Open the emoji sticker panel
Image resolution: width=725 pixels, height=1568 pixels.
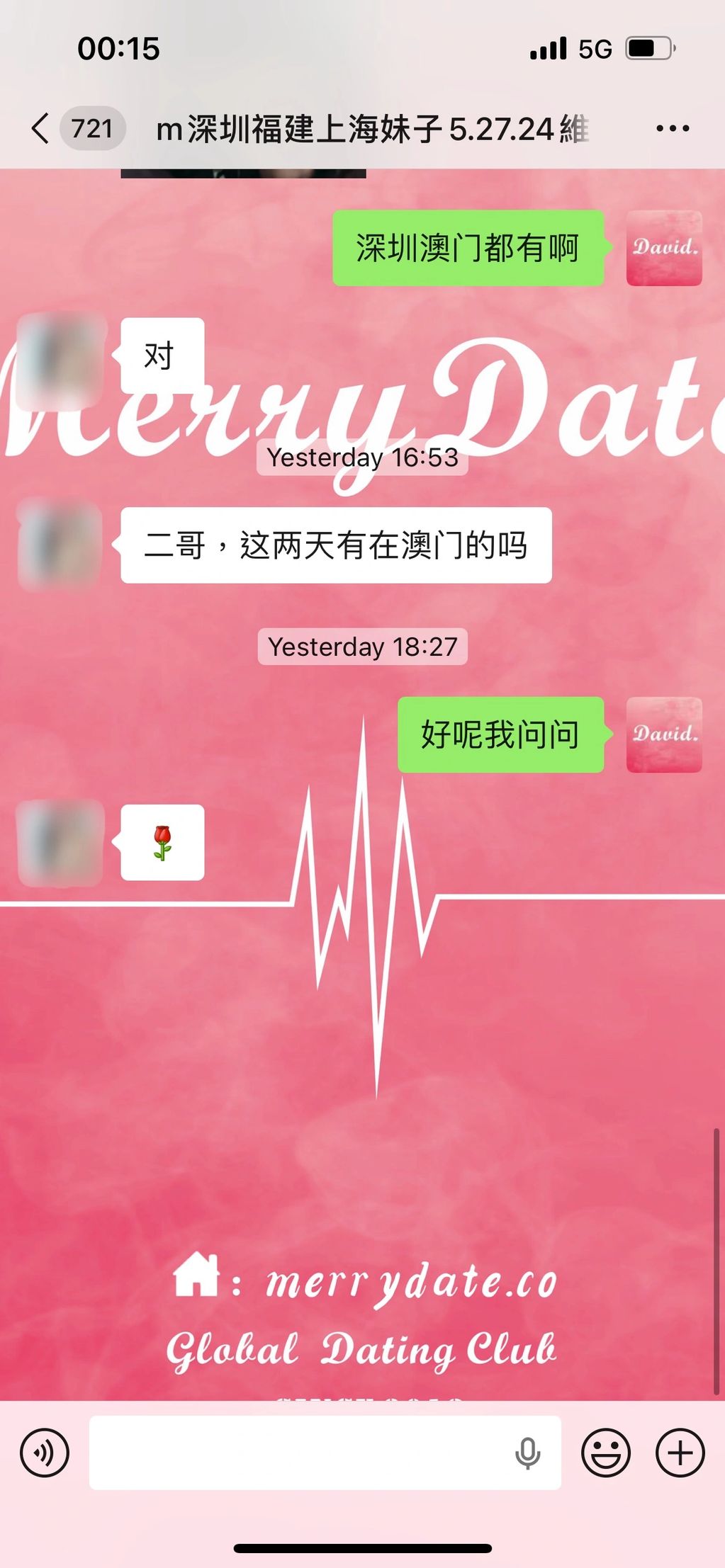605,1453
